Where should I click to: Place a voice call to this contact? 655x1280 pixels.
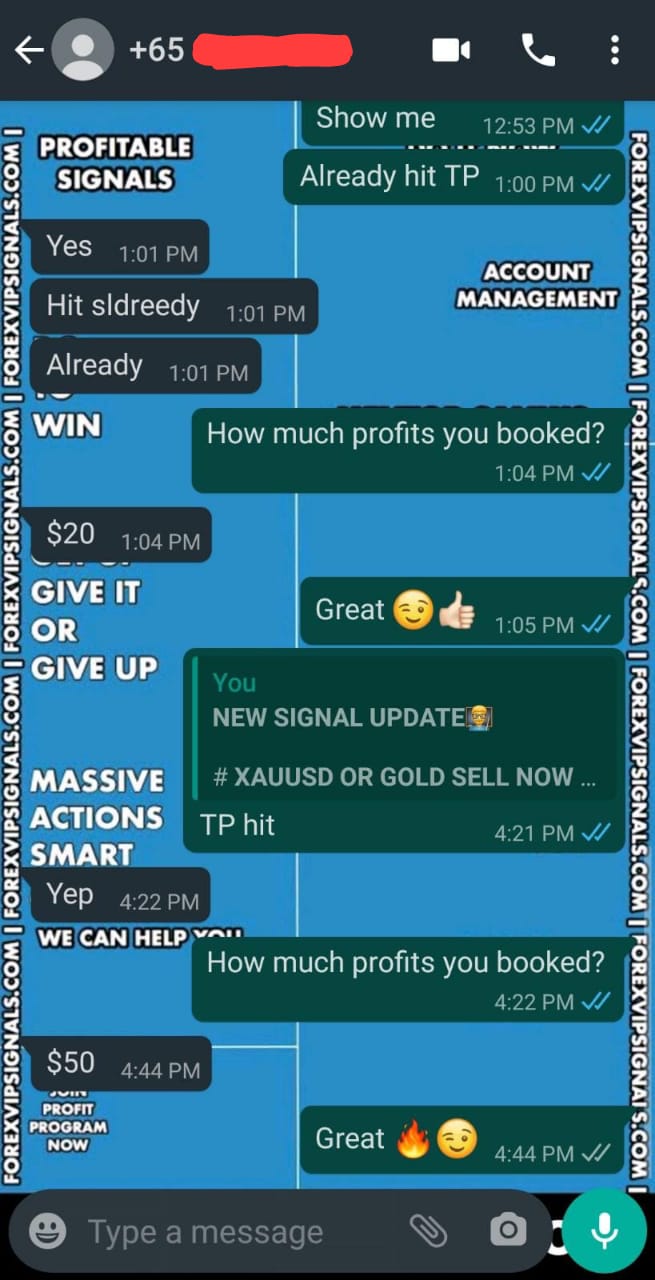coord(538,50)
